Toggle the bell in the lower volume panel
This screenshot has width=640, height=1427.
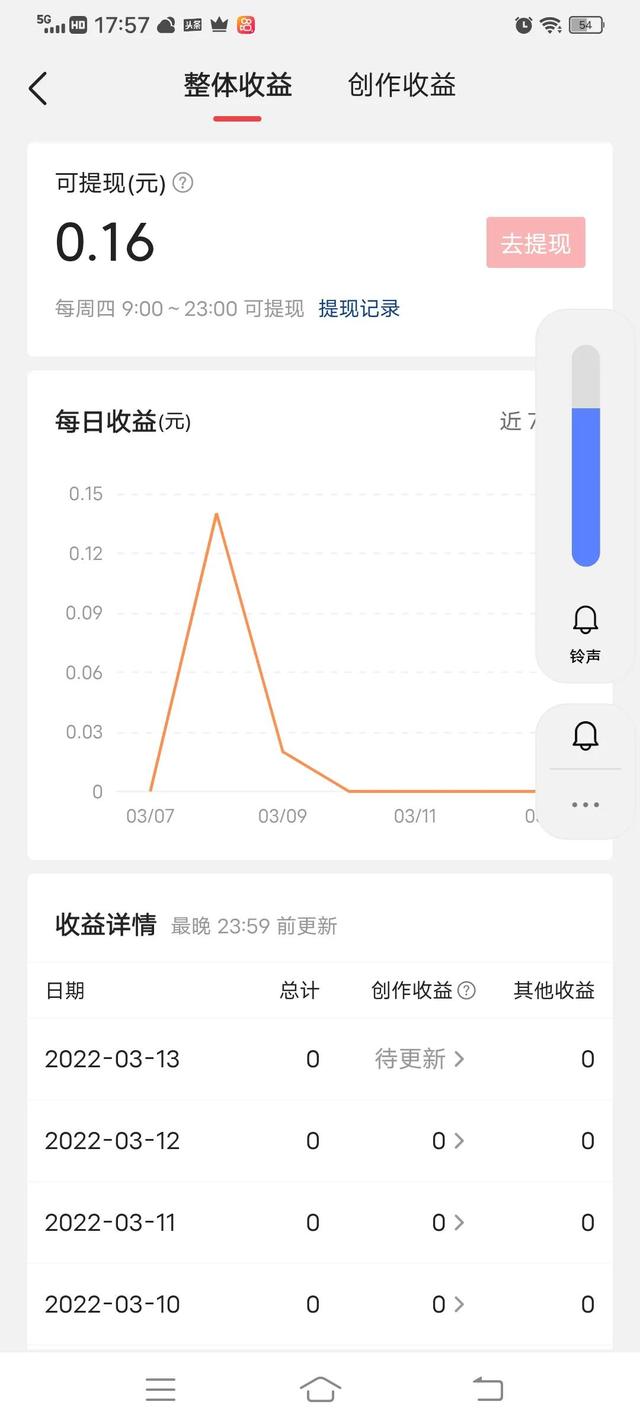click(586, 737)
